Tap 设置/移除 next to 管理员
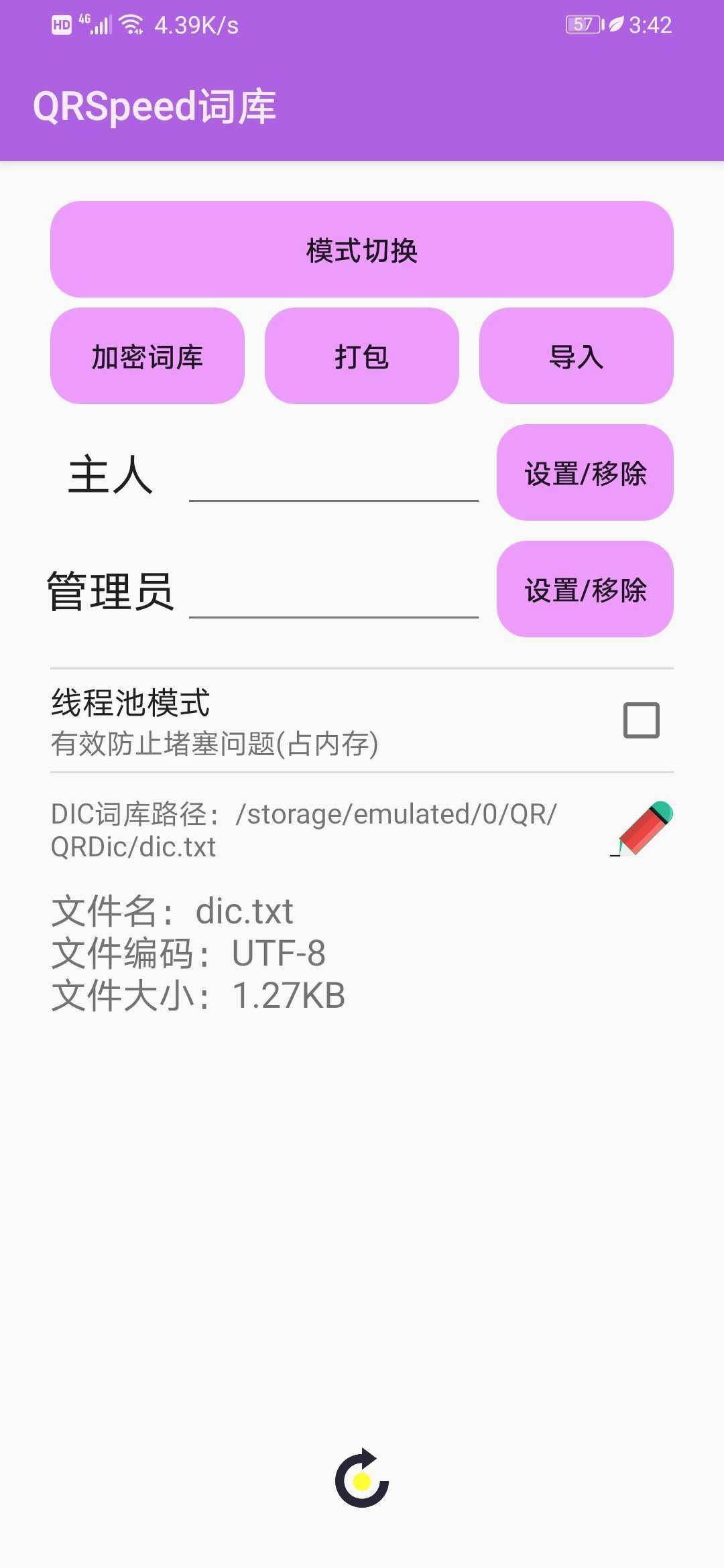Screen dimensions: 724x1568 click(x=585, y=589)
